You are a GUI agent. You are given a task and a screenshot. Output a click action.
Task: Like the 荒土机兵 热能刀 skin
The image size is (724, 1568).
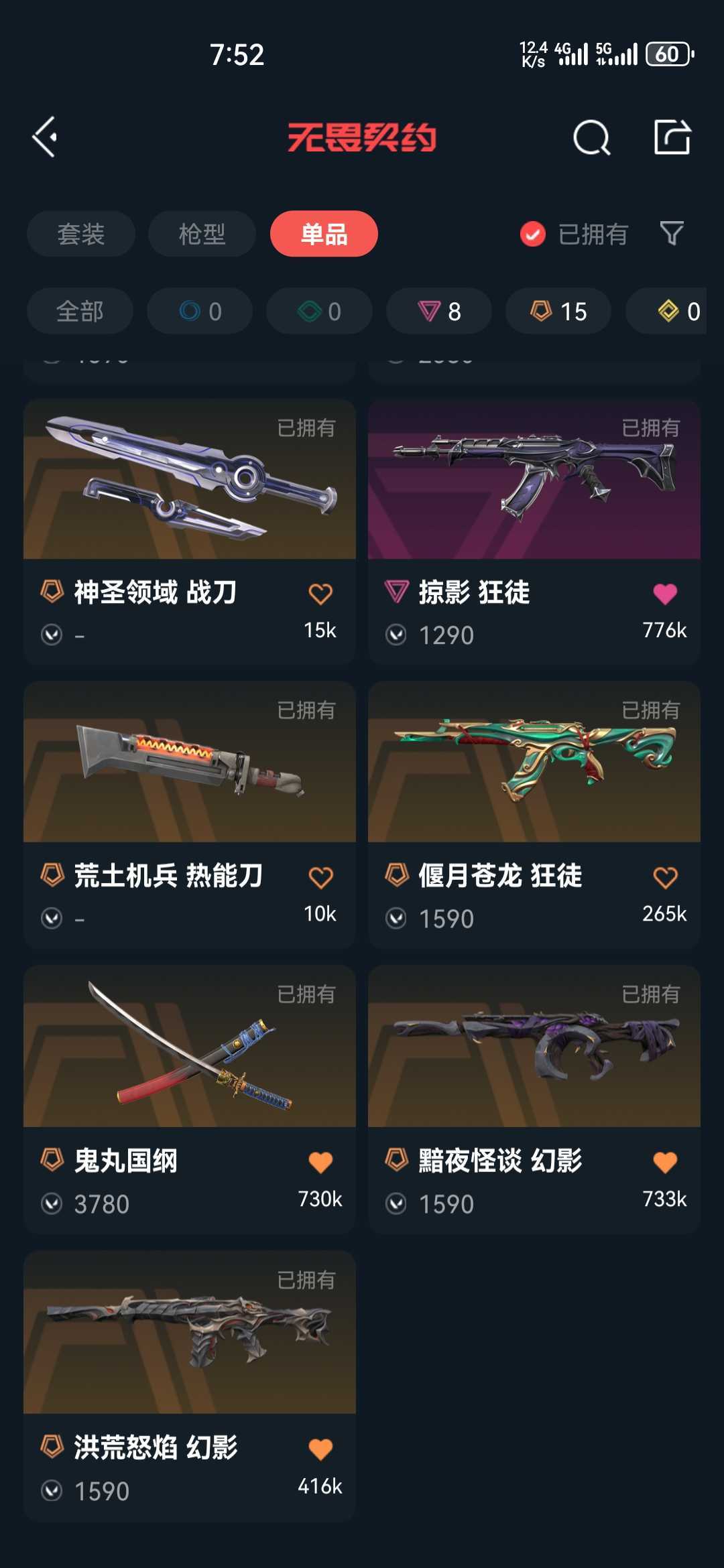(320, 877)
